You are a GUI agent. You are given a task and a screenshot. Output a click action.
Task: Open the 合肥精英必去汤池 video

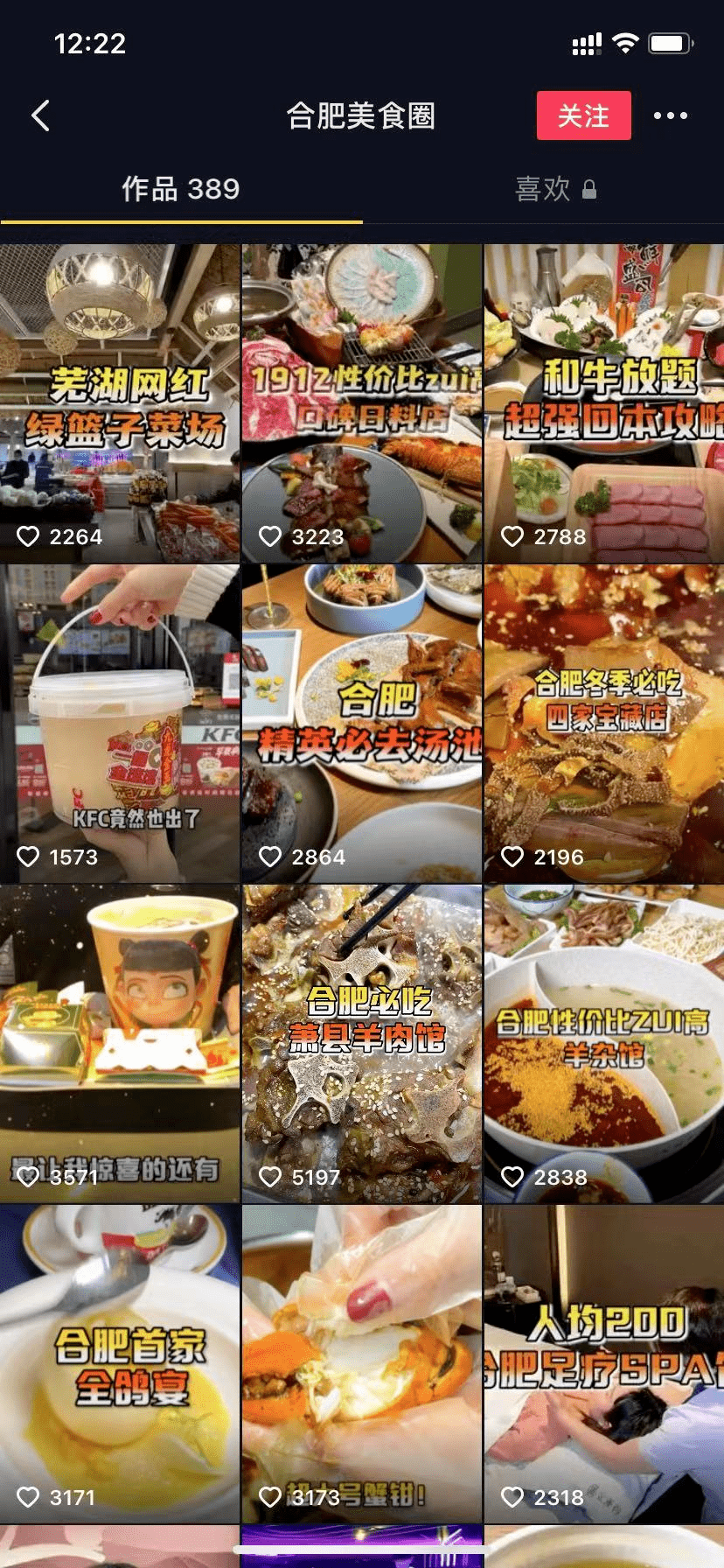point(362,723)
